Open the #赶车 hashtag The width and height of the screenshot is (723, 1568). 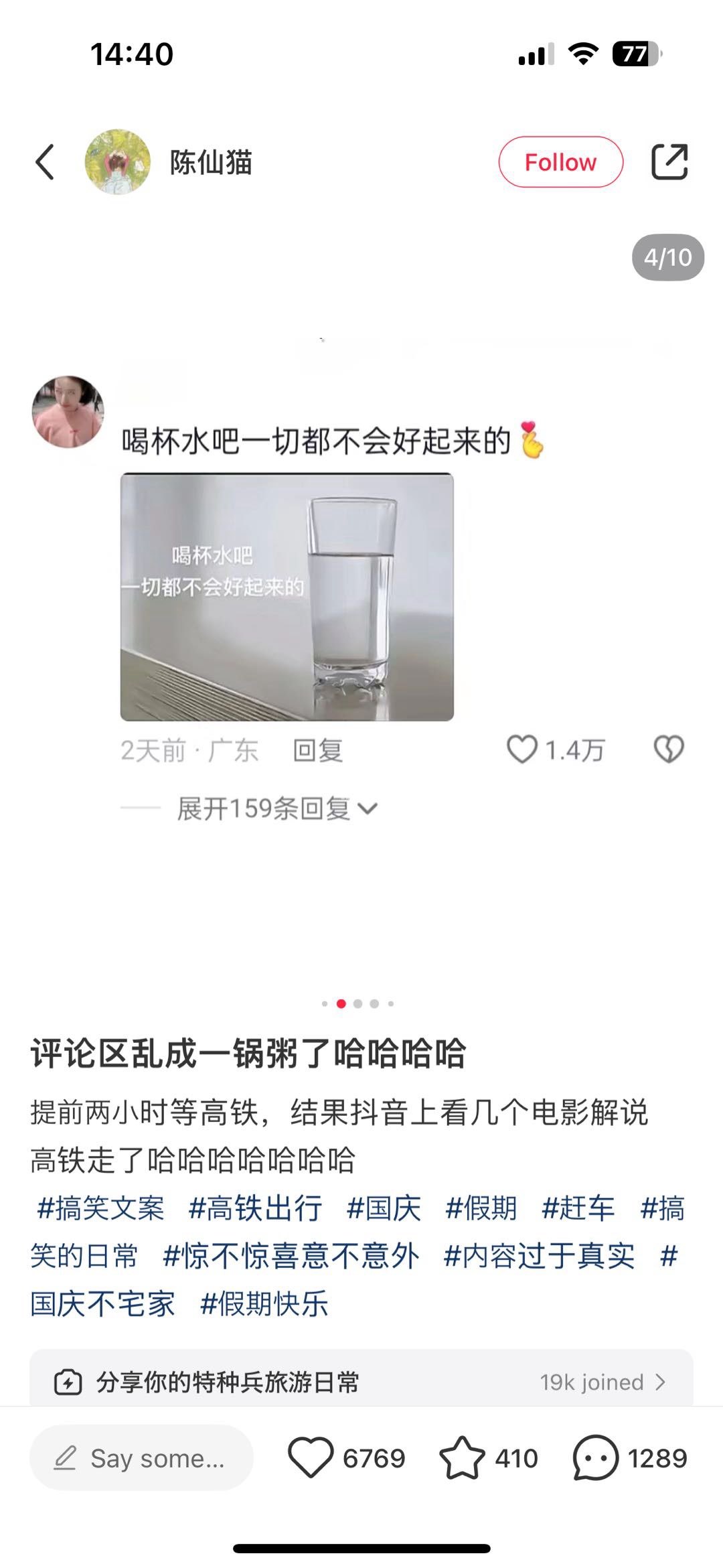tap(578, 1209)
